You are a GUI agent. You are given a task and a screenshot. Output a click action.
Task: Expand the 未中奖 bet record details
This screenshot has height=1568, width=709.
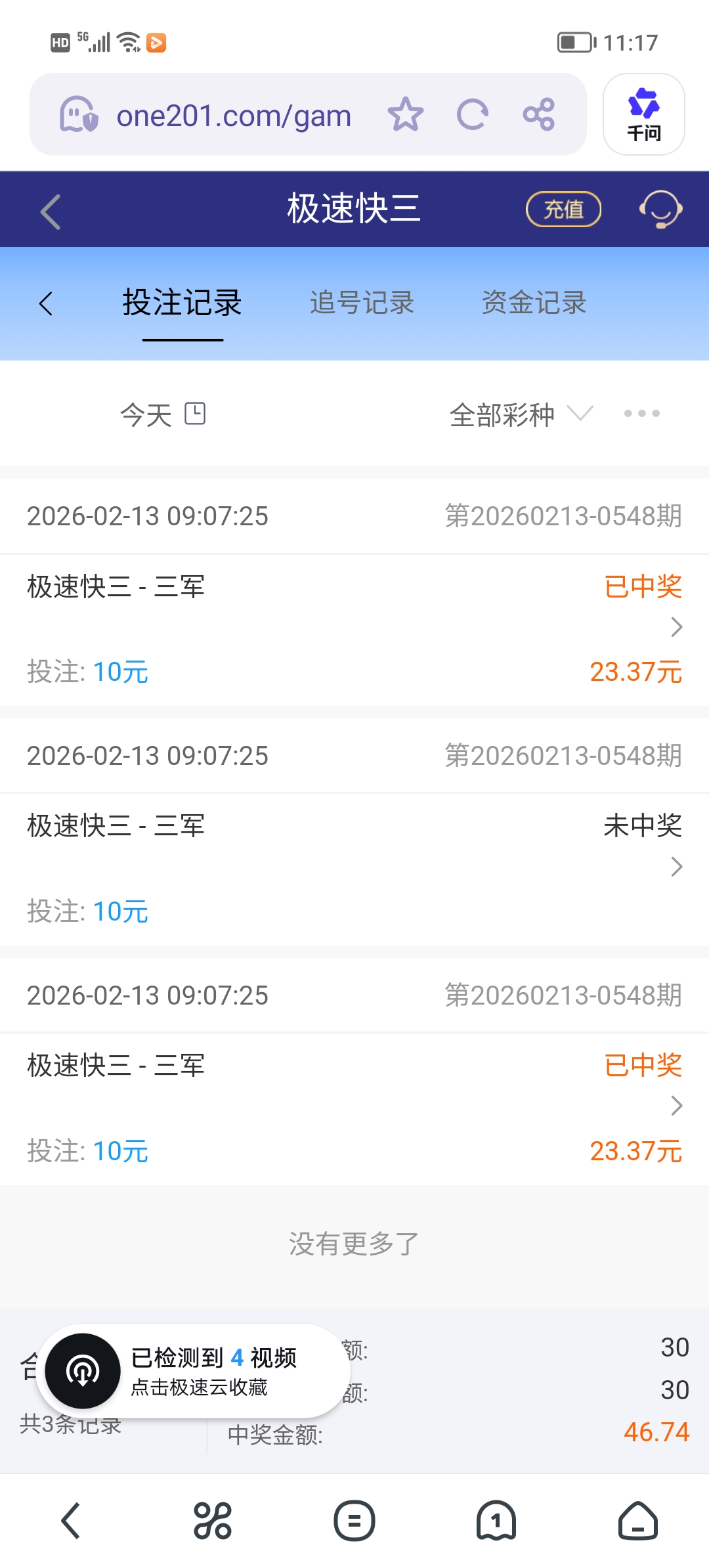click(676, 867)
